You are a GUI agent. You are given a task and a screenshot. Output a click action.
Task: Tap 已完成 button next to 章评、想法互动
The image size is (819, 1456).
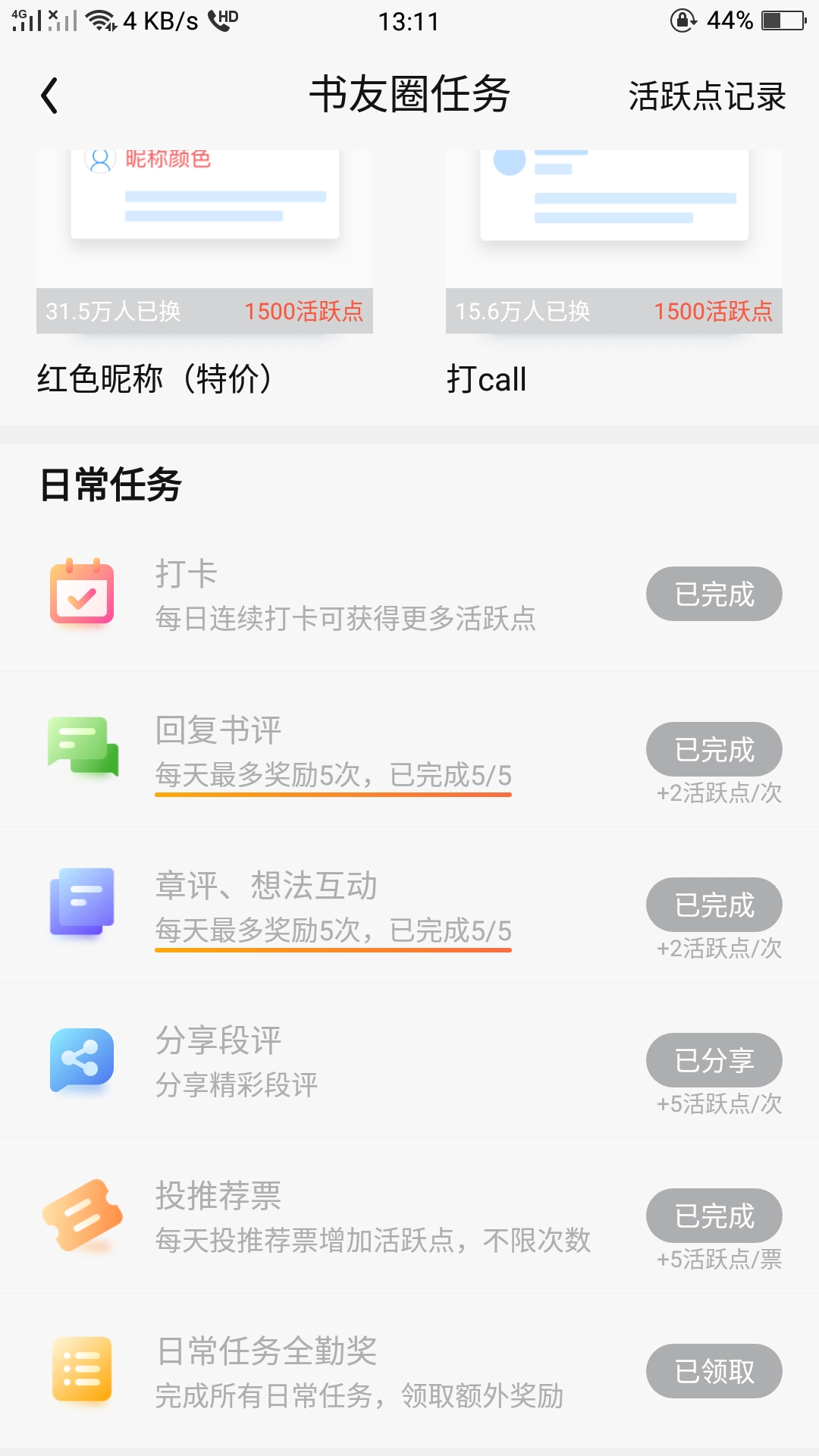point(714,905)
